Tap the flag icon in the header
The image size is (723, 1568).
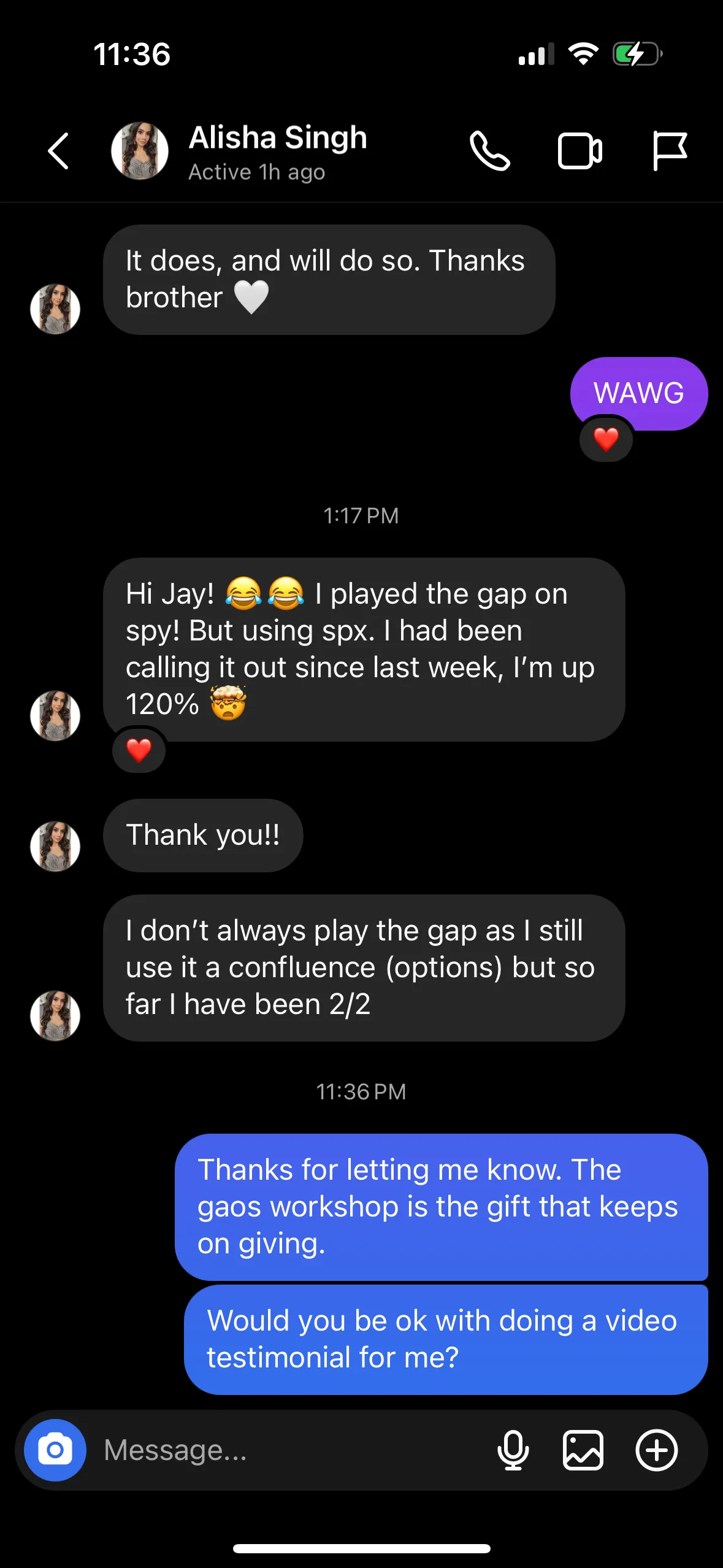(669, 151)
